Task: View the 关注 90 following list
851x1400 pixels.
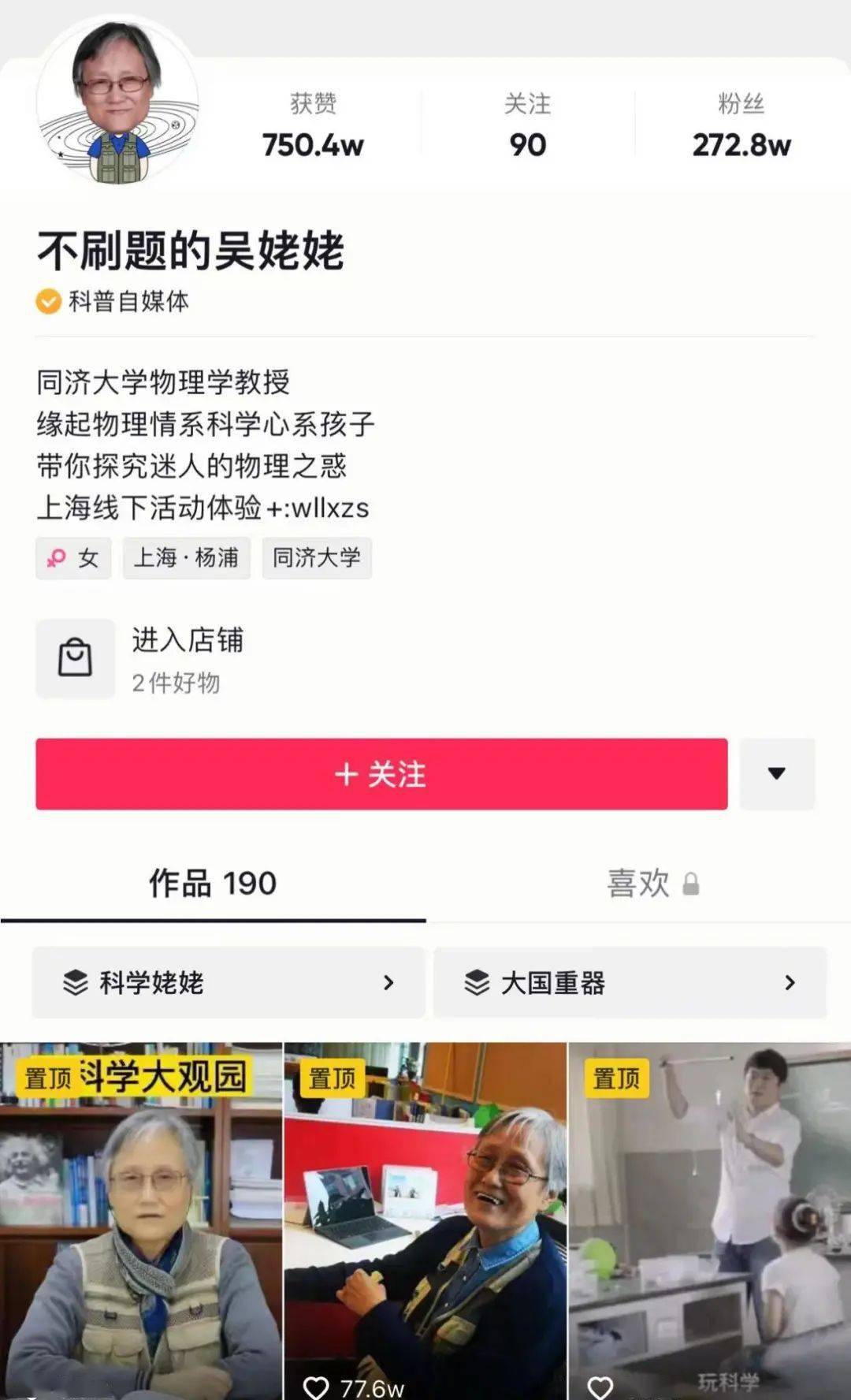Action: pyautogui.click(x=527, y=126)
